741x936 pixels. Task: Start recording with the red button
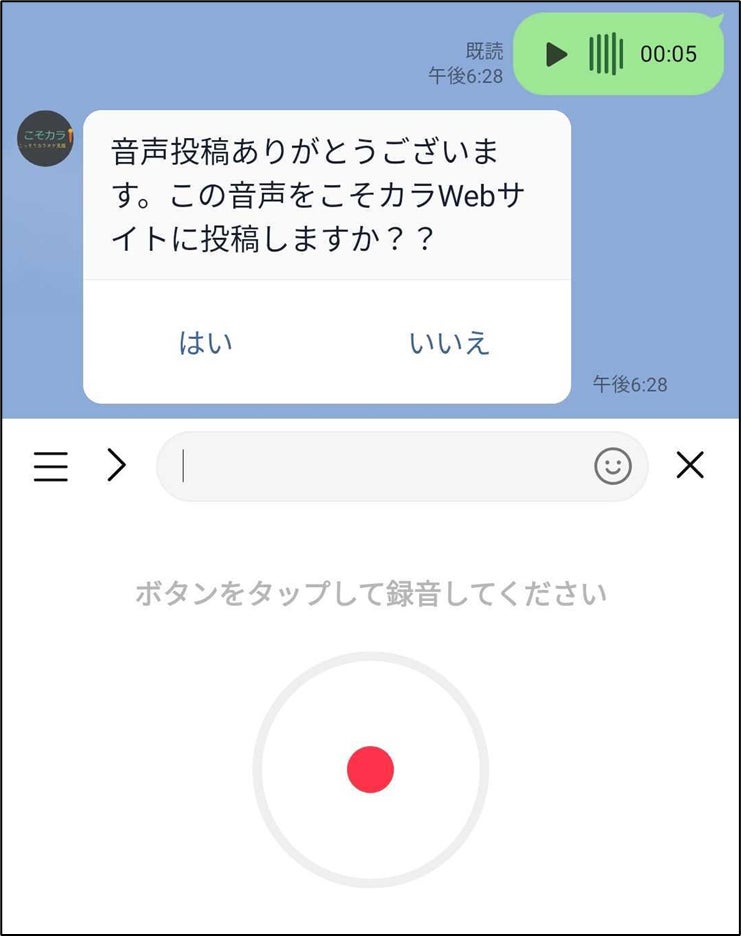click(370, 769)
